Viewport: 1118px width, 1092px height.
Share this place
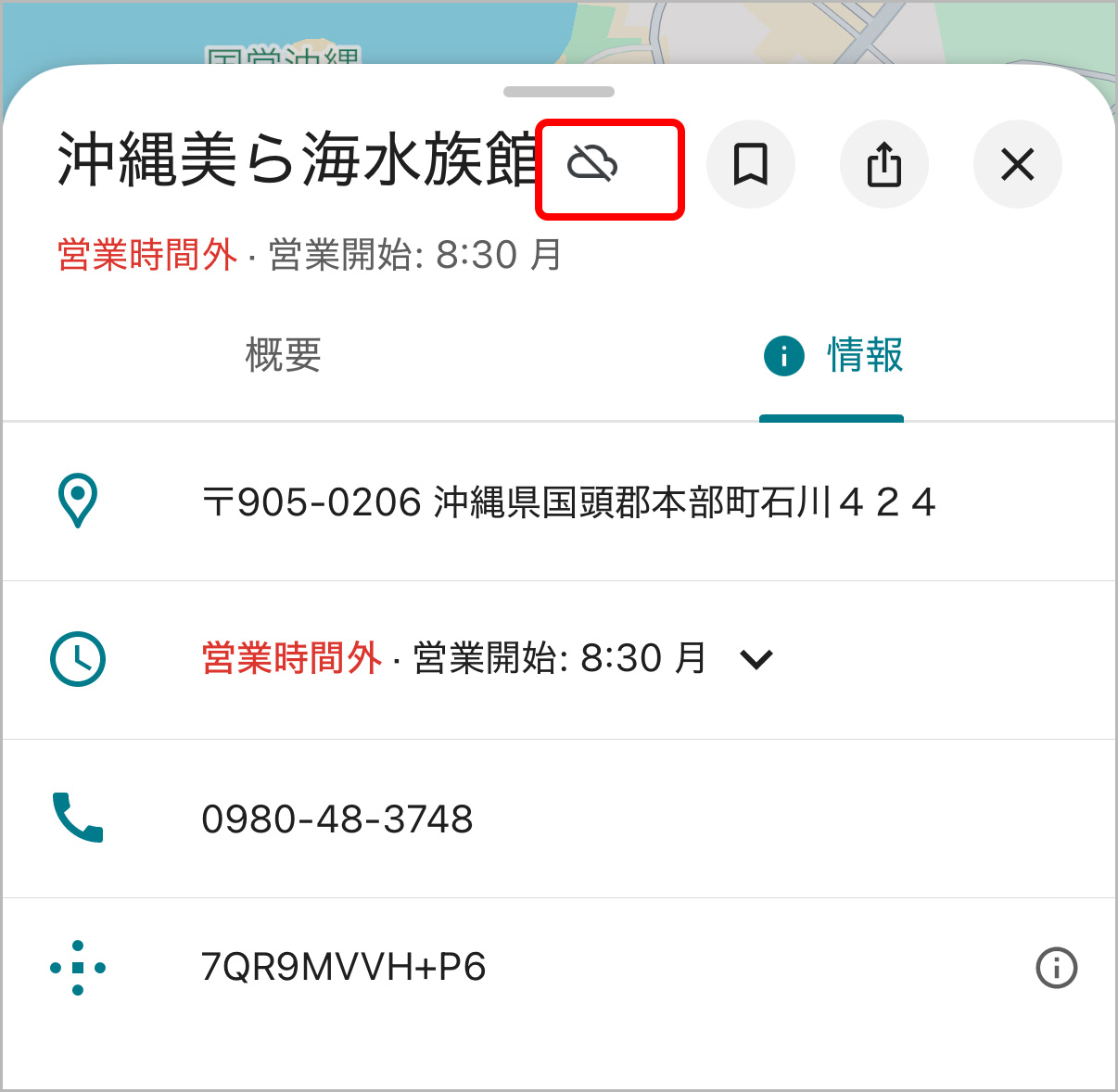pos(883,165)
